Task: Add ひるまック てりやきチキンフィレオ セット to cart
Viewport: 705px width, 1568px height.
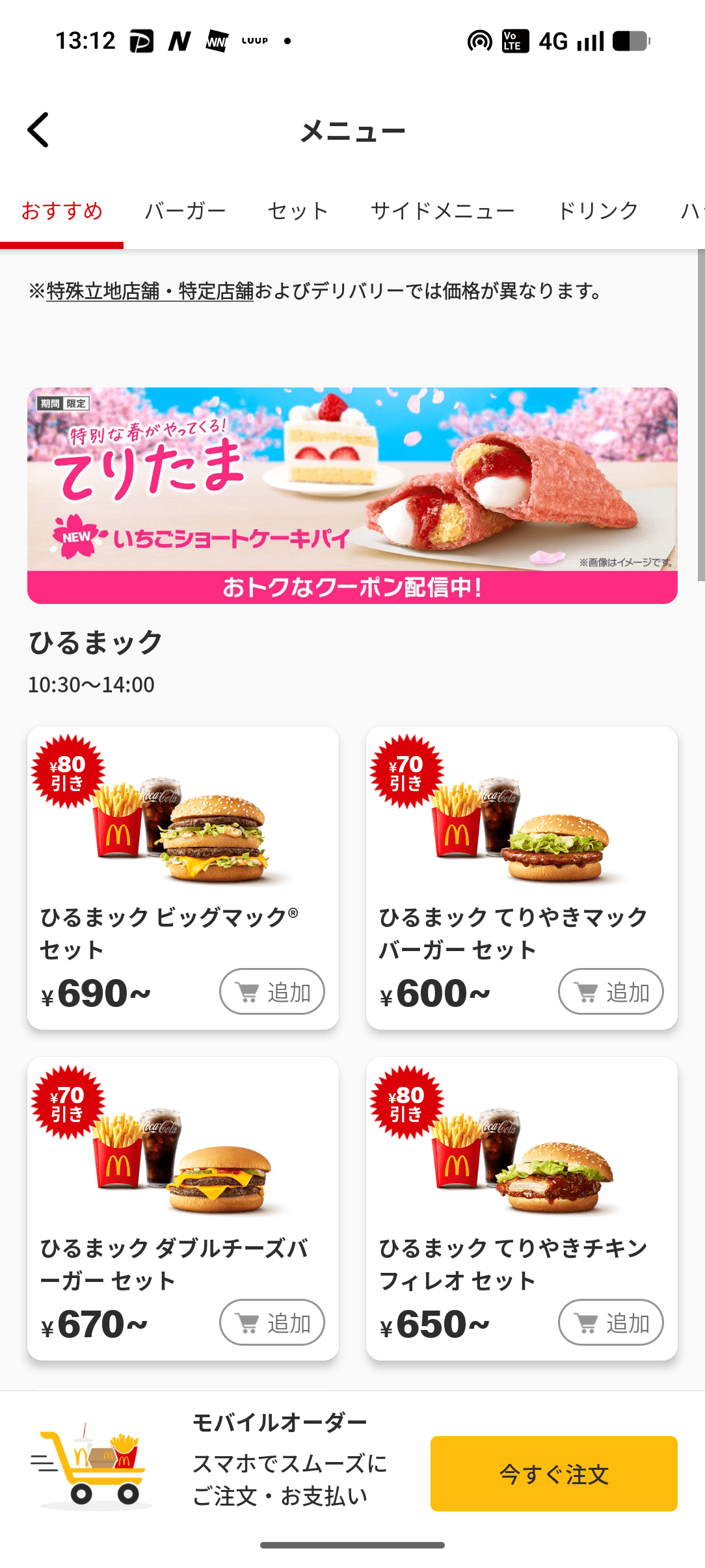Action: pyautogui.click(x=611, y=1322)
